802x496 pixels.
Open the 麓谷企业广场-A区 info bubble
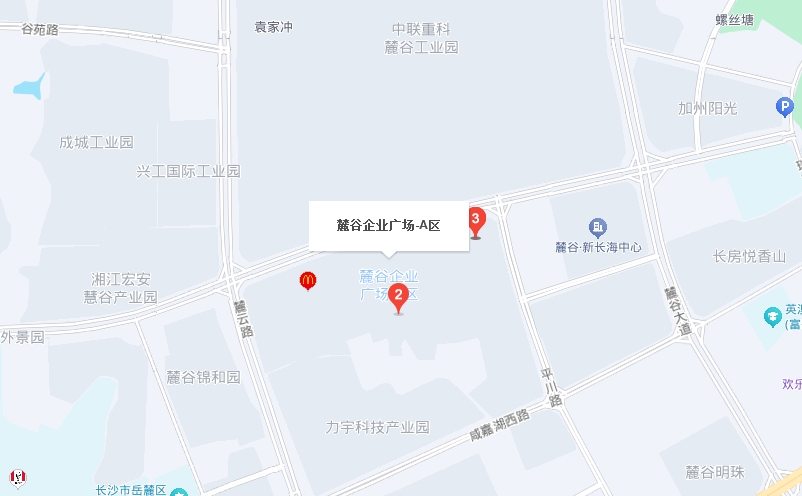(x=389, y=226)
